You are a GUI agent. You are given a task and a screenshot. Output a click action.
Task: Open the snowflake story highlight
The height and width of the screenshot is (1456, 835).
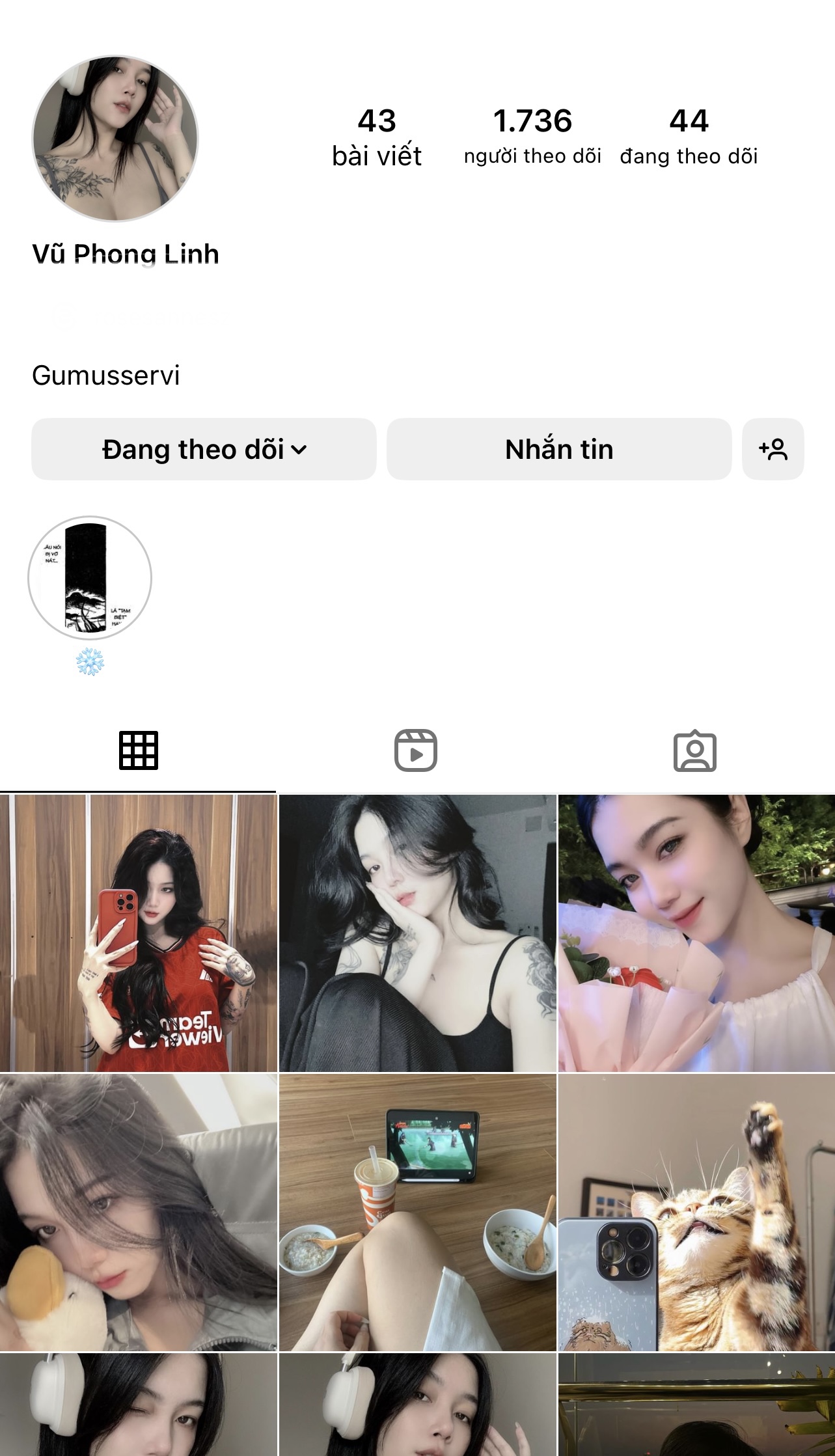click(x=90, y=578)
